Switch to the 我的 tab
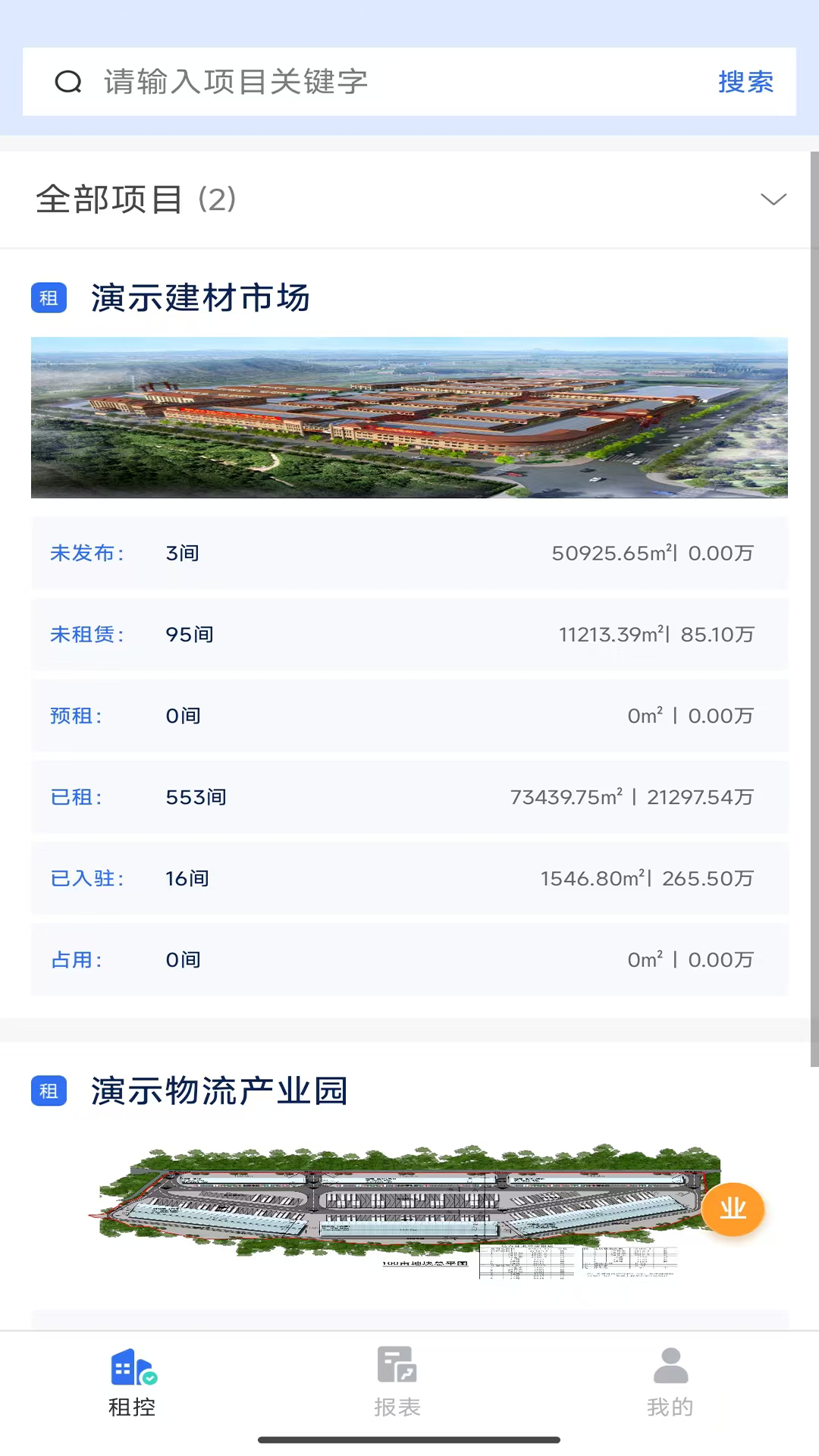The image size is (819, 1456). coord(670,1380)
